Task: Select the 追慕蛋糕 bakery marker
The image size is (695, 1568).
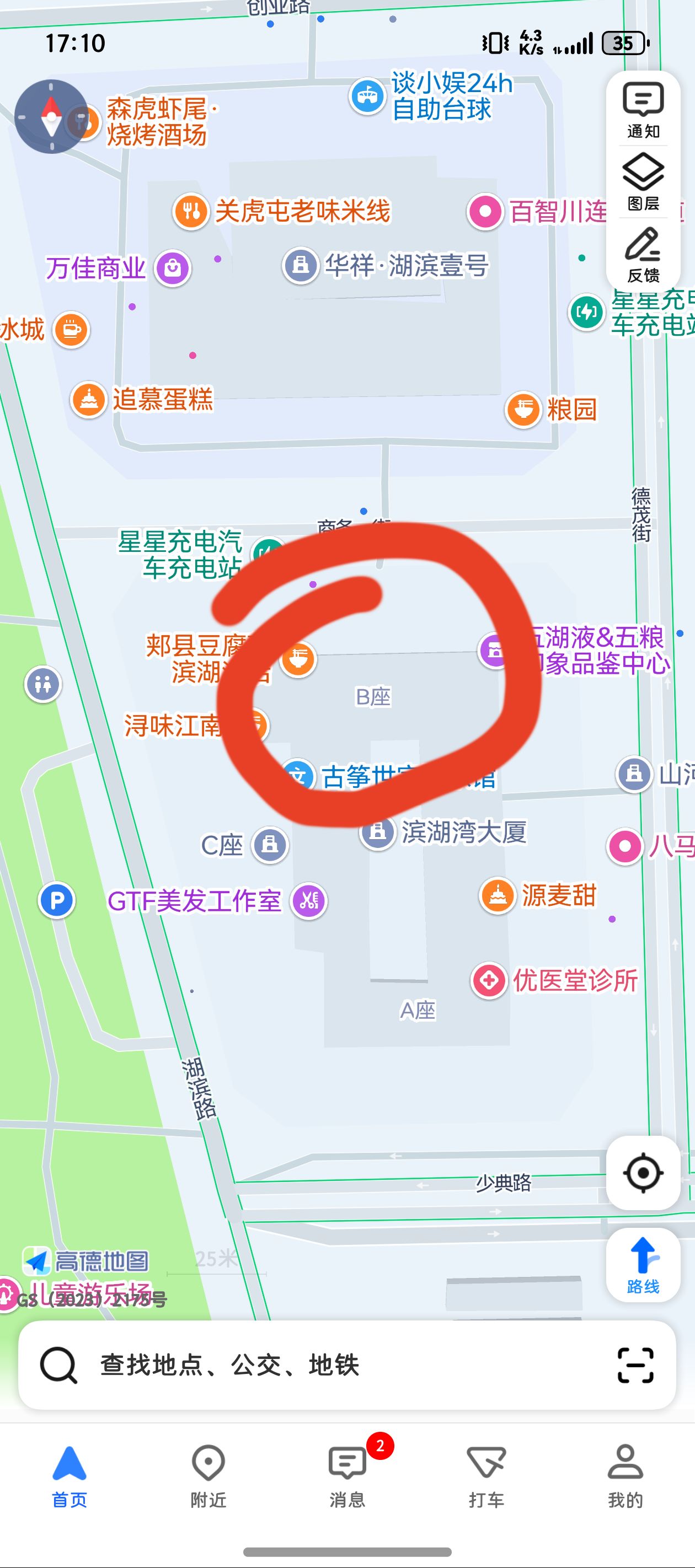Action: tap(89, 400)
